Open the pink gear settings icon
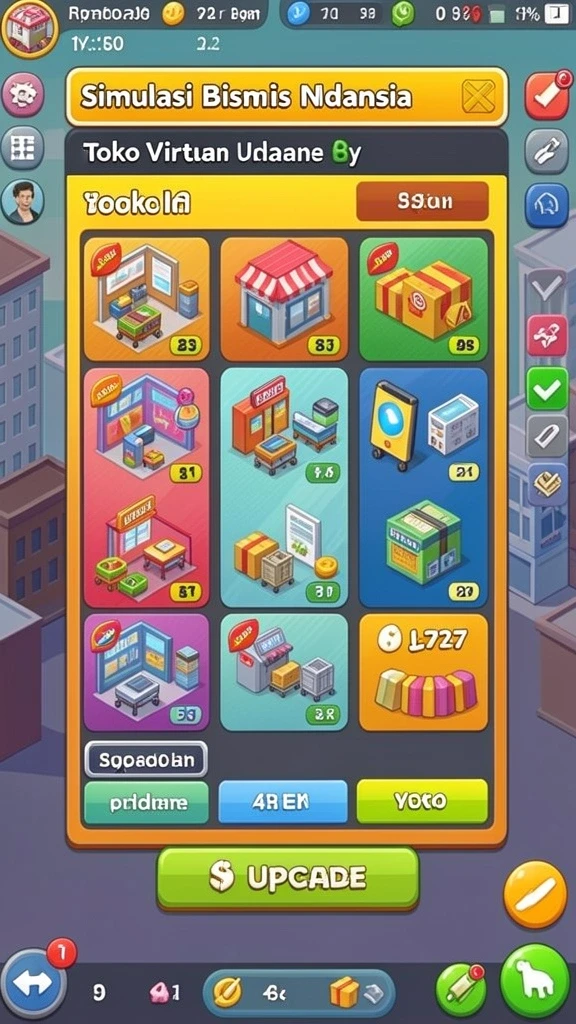This screenshot has width=576, height=1024. (24, 95)
